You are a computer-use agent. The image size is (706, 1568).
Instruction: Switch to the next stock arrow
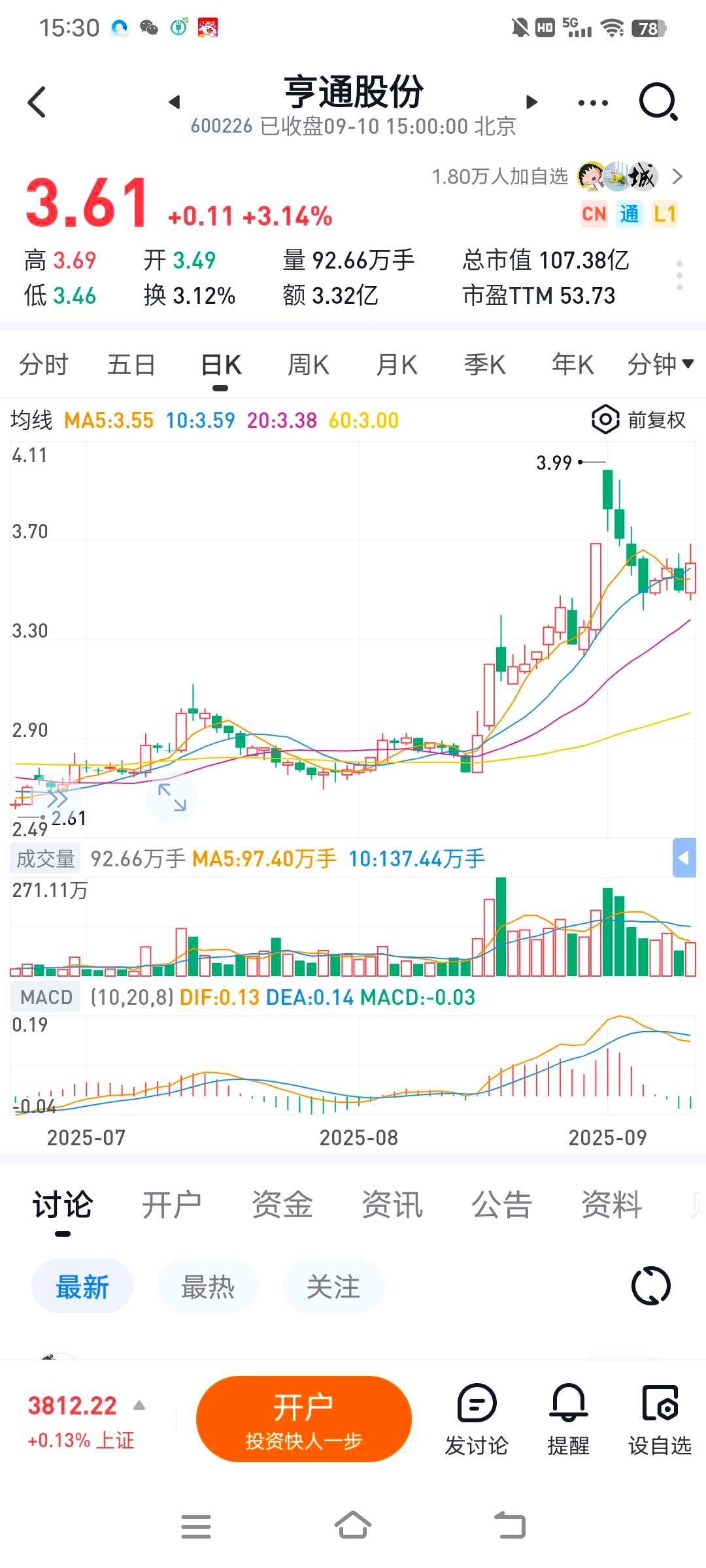pos(531,102)
